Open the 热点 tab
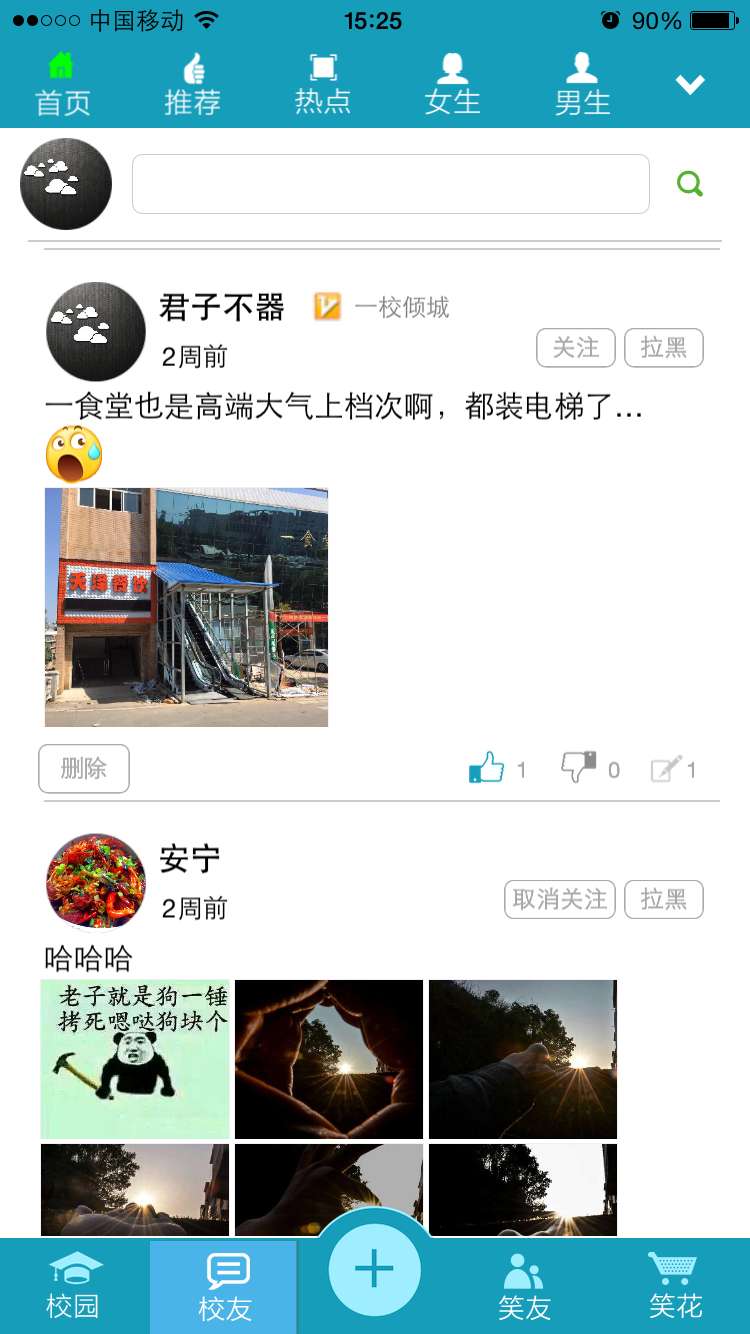Viewport: 750px width, 1334px height. click(322, 85)
